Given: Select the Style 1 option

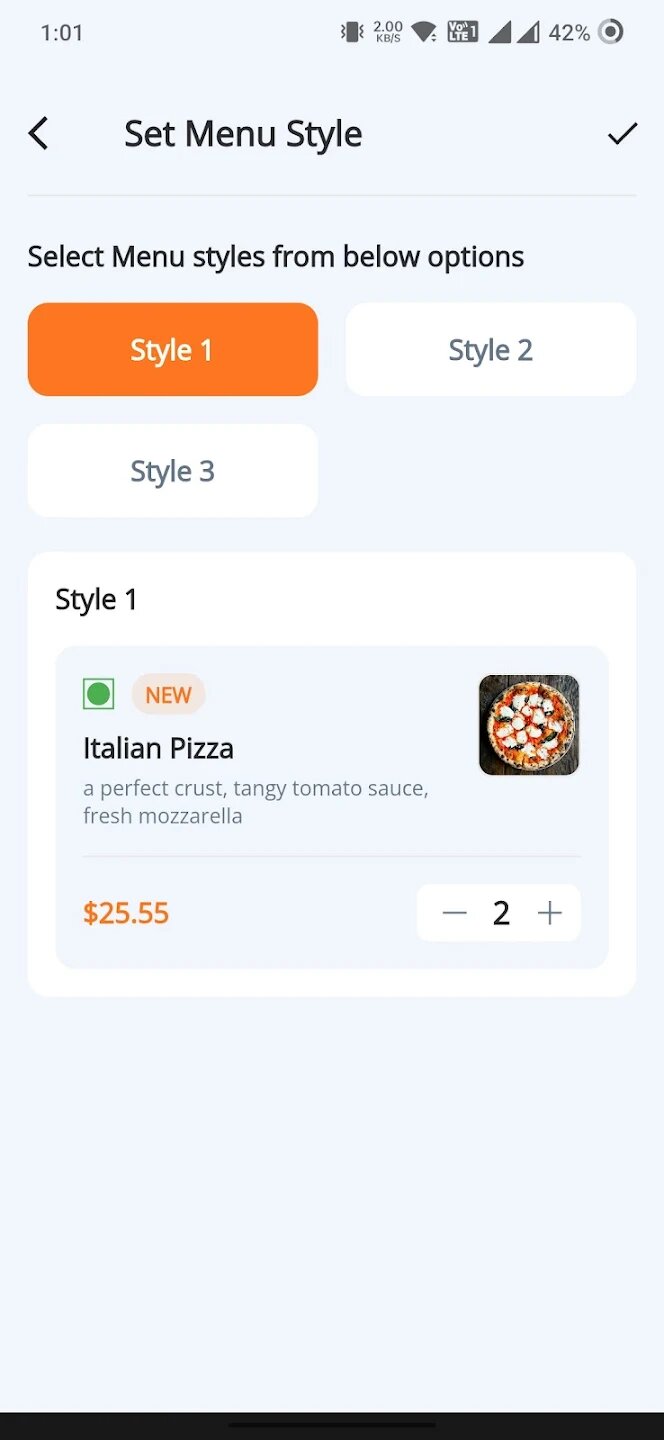Looking at the screenshot, I should point(172,350).
